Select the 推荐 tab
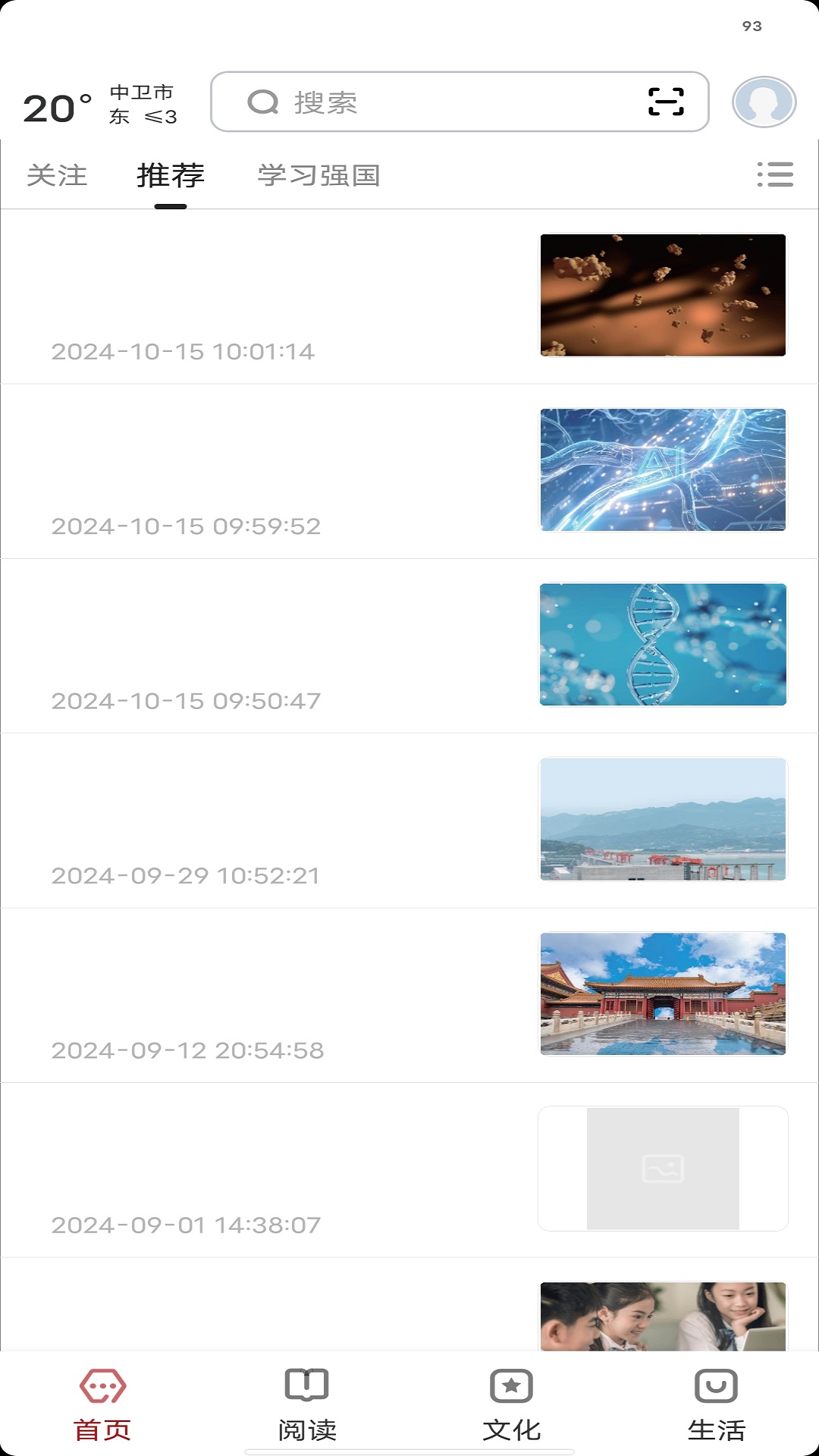Viewport: 819px width, 1456px height. coord(171,175)
